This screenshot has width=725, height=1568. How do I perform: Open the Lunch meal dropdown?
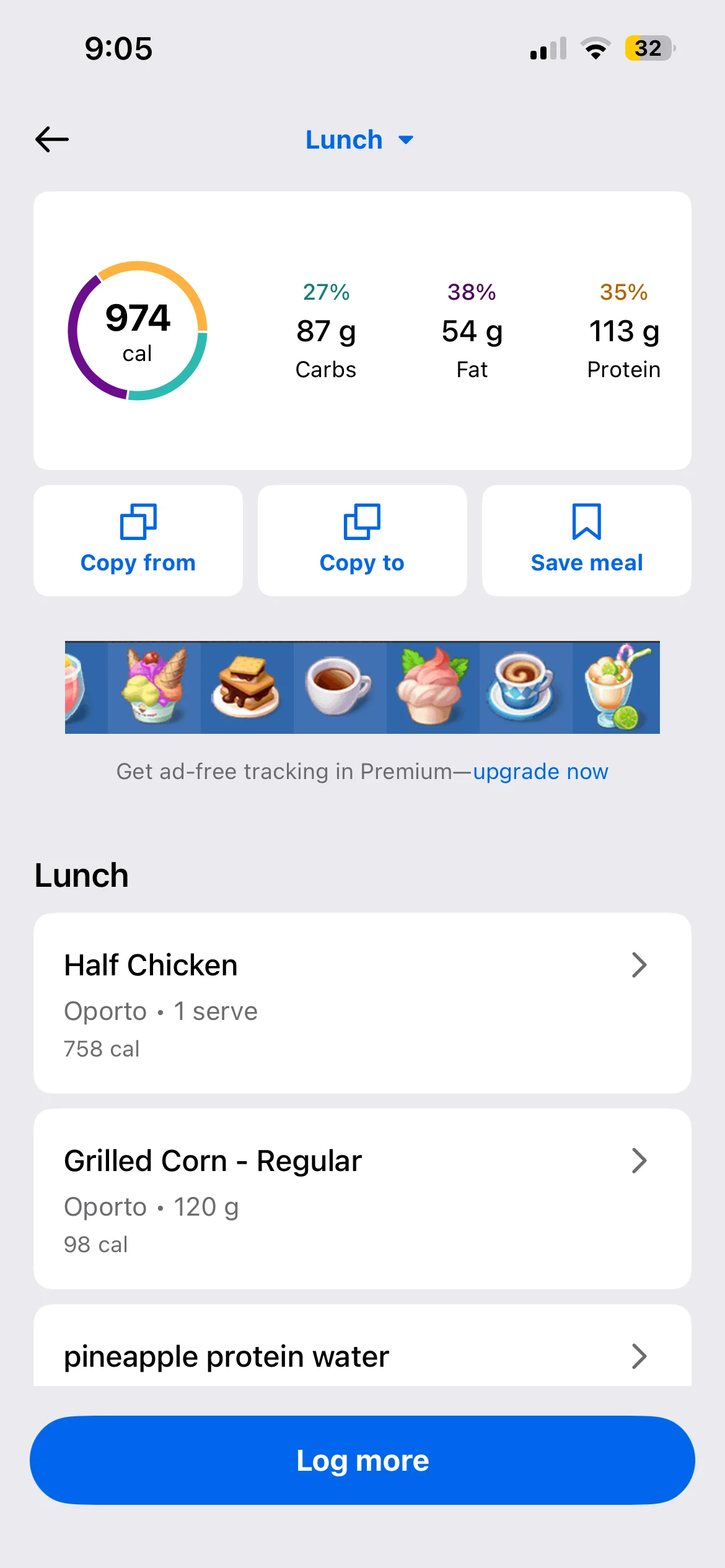coord(359,140)
